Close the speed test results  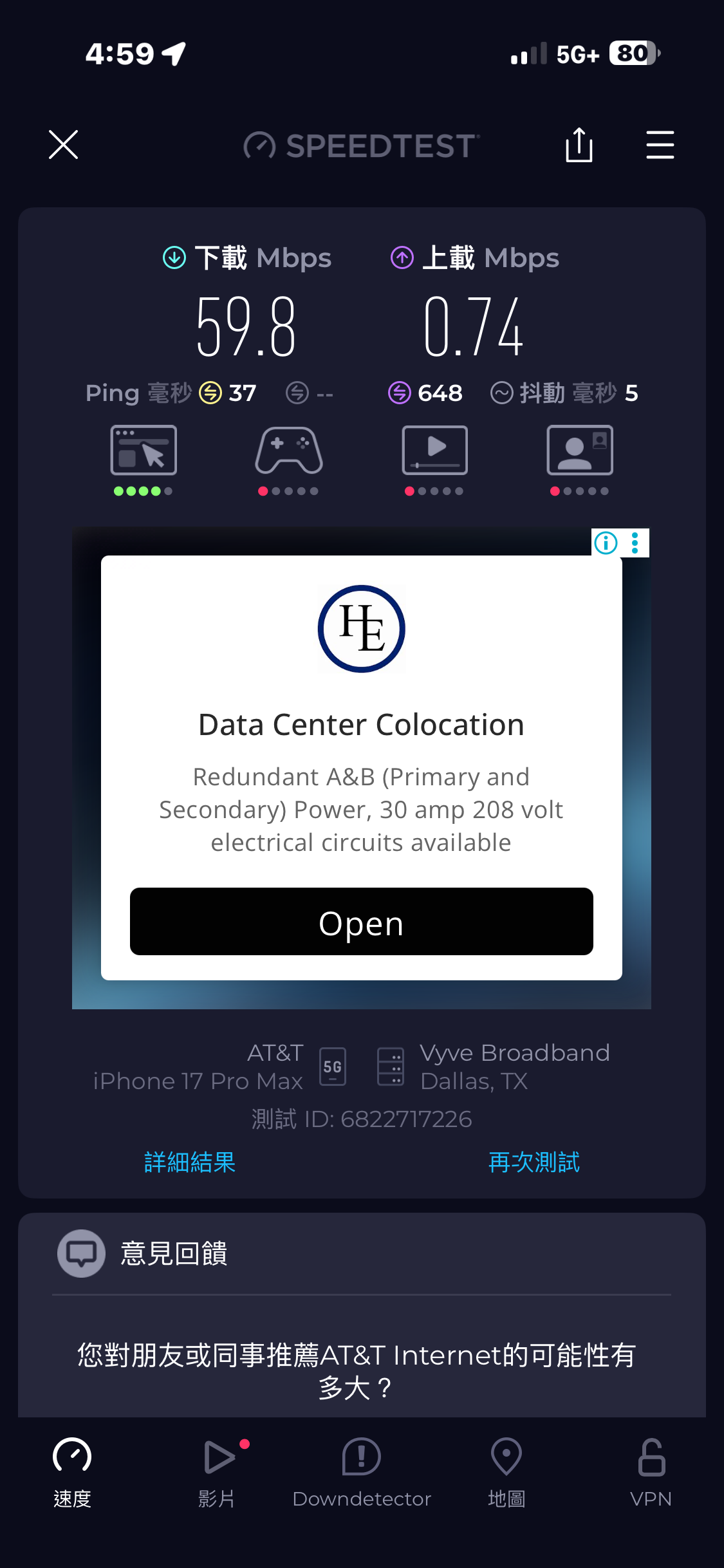click(x=63, y=144)
